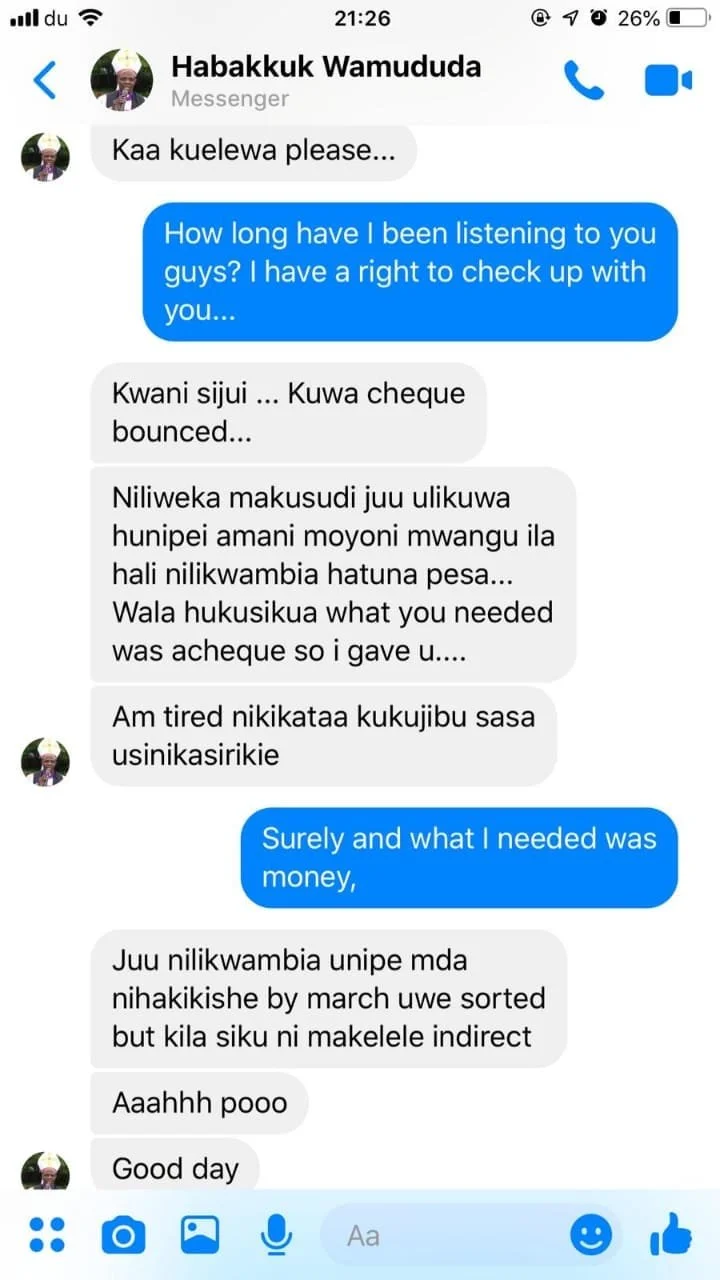The width and height of the screenshot is (720, 1280).
Task: Focus the Aa message text field
Action: tap(440, 1236)
